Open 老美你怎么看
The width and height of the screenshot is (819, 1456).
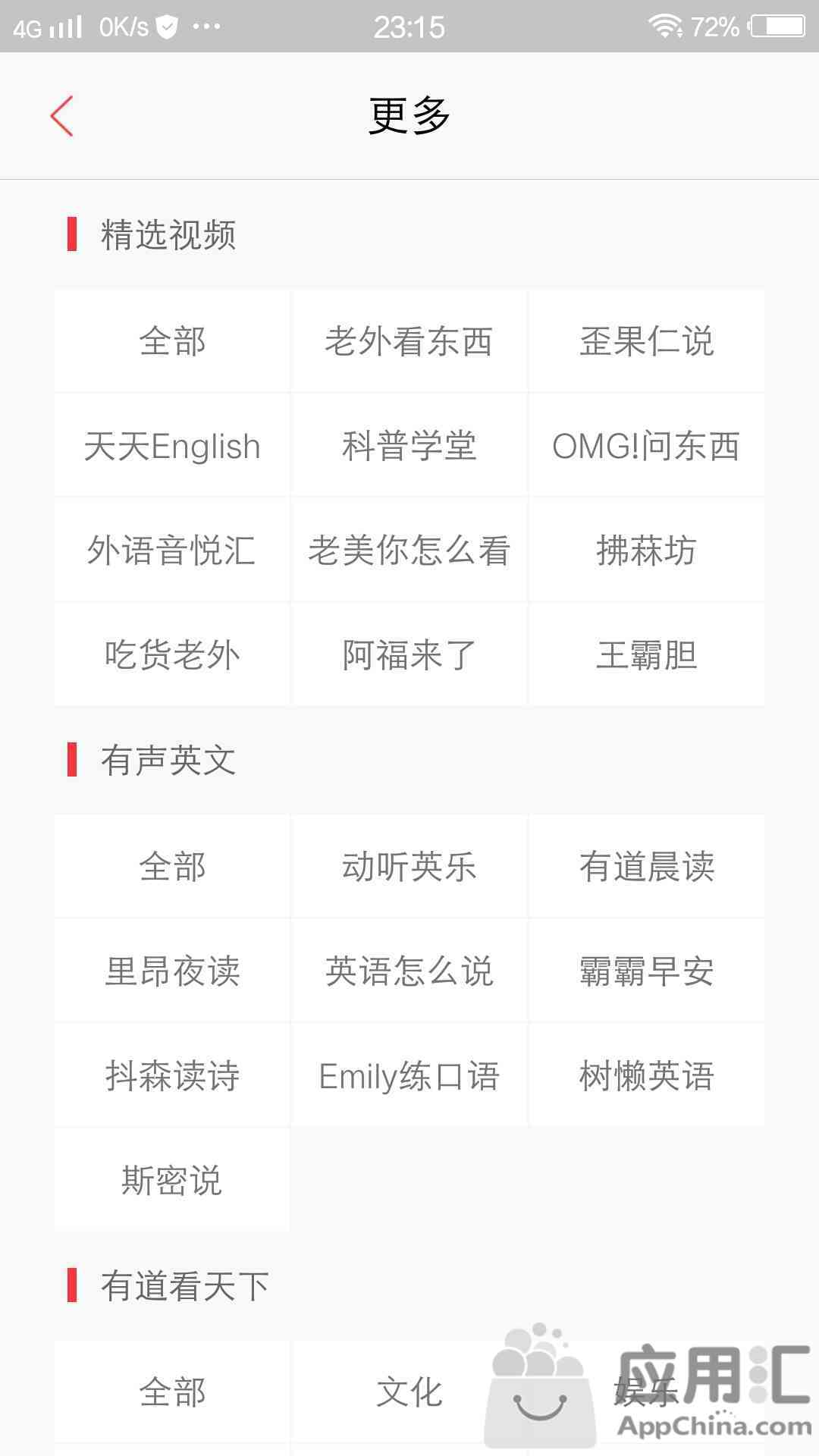tap(409, 550)
